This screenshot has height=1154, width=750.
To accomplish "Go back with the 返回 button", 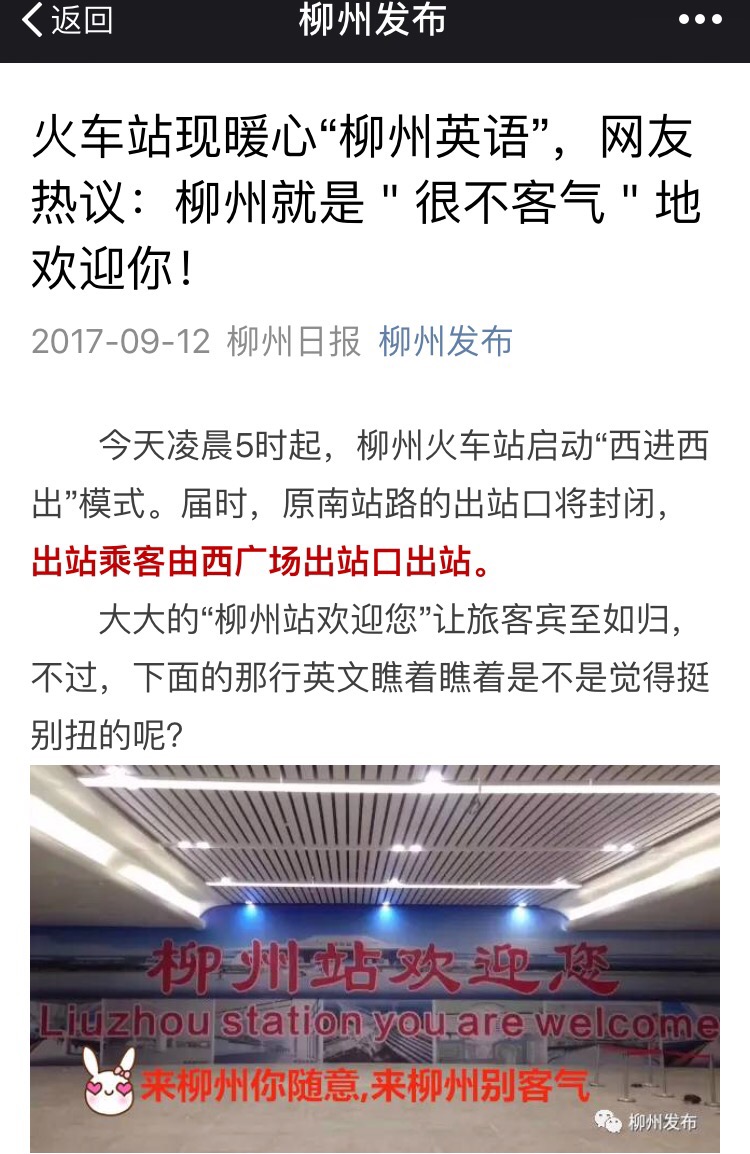I will (66, 21).
